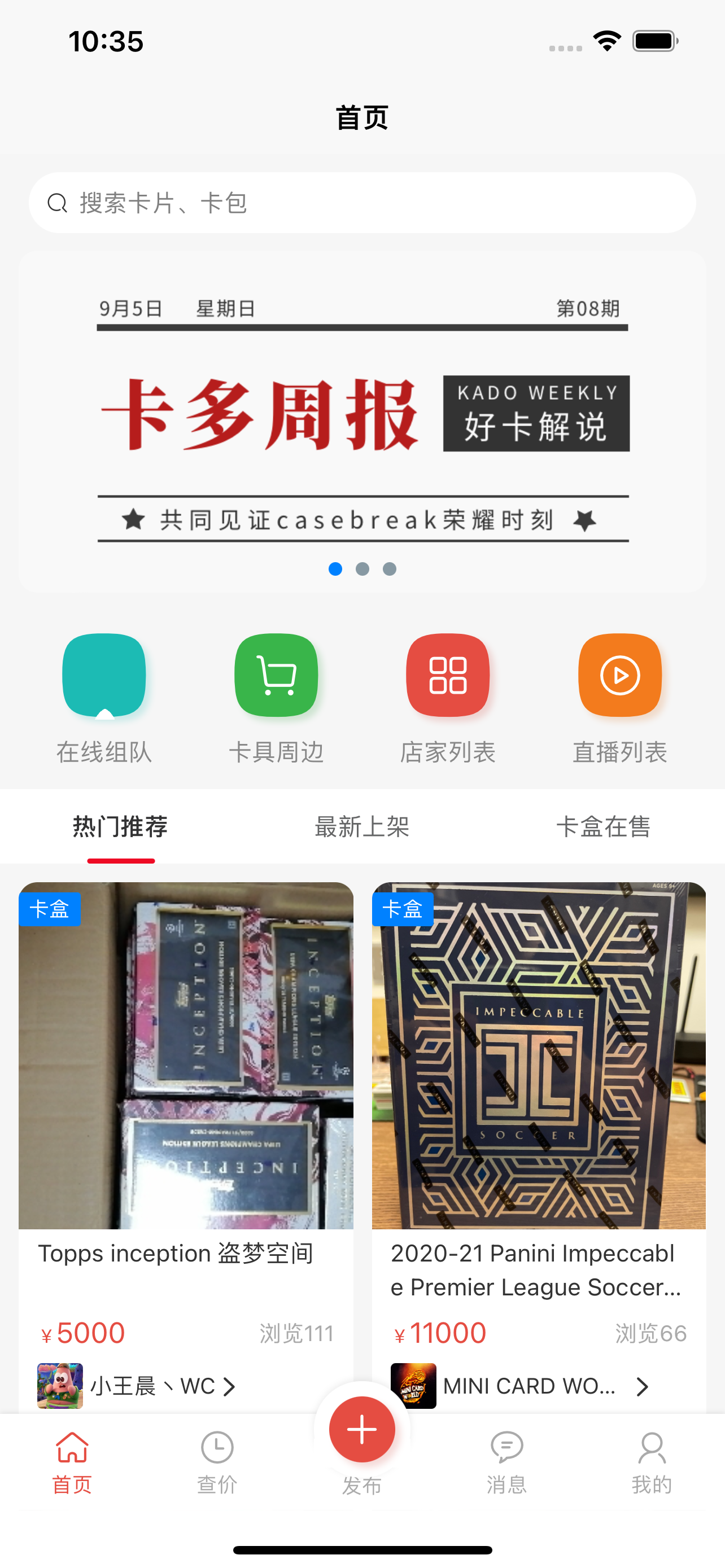Switch to the 最新上架 tab
The width and height of the screenshot is (725, 1568).
point(362,826)
